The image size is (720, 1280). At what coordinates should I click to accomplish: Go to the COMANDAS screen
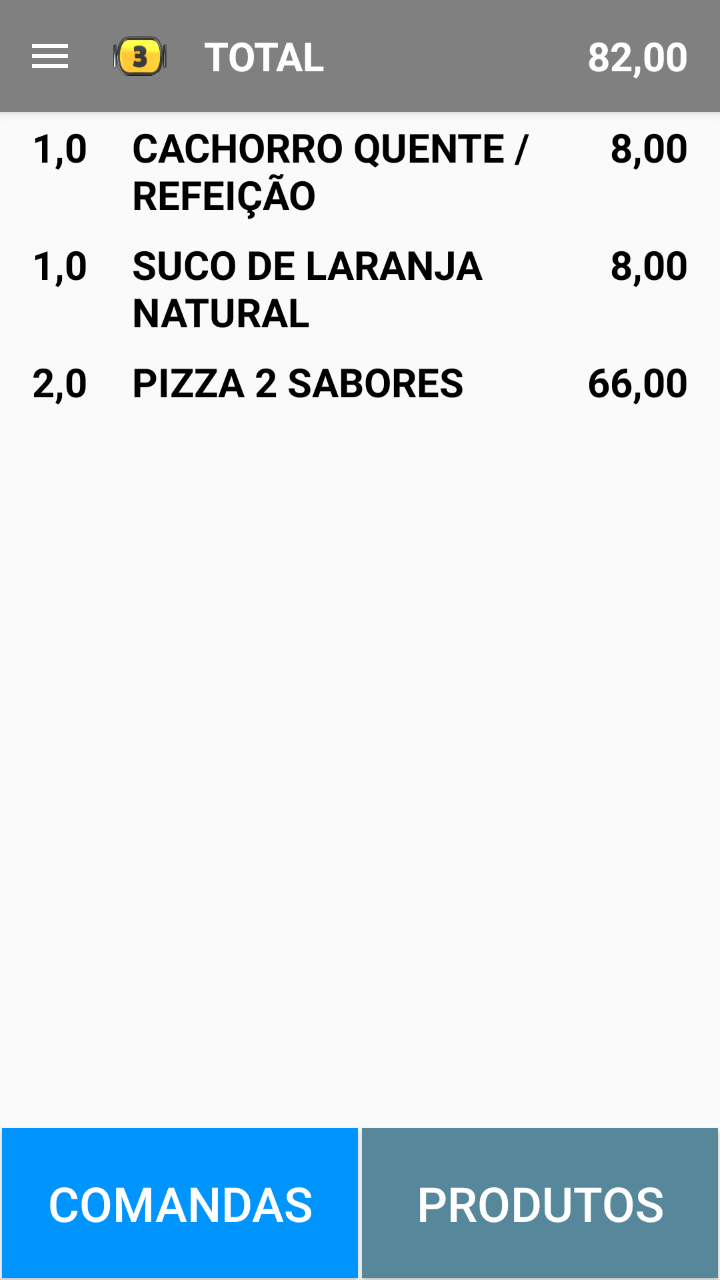pyautogui.click(x=180, y=1204)
